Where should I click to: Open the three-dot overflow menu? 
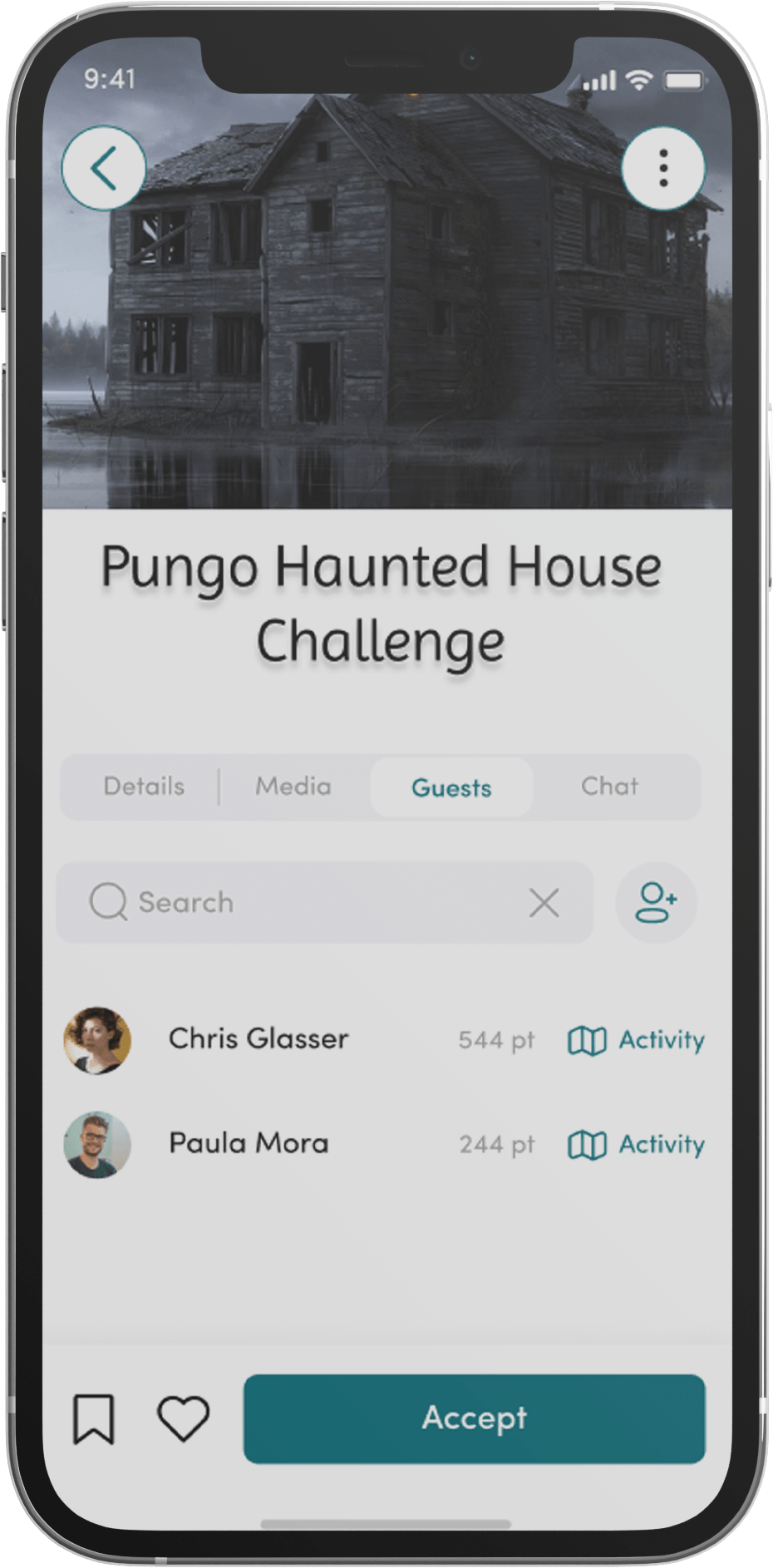pyautogui.click(x=662, y=169)
